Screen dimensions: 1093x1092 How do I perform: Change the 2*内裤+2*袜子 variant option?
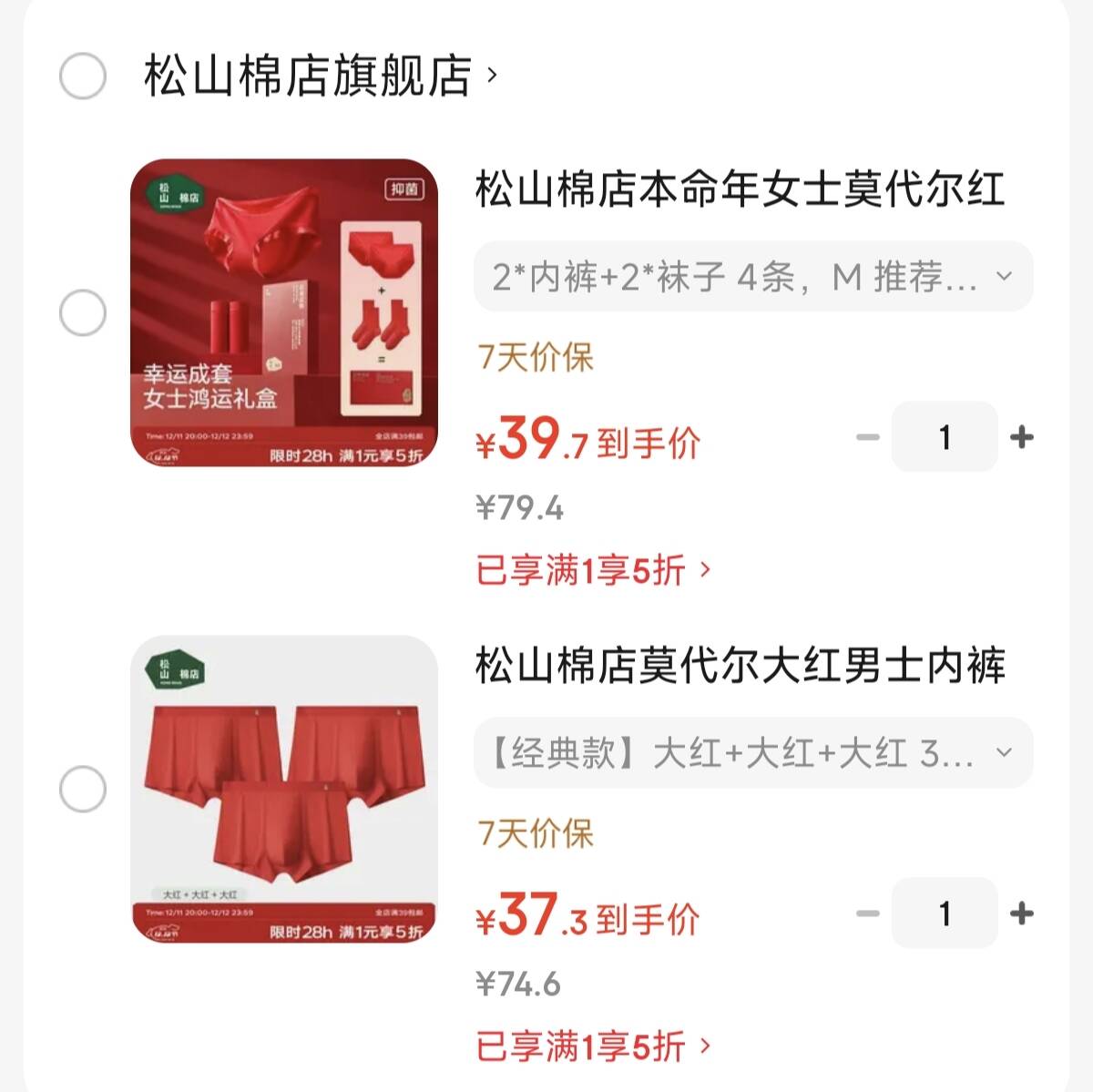(753, 276)
